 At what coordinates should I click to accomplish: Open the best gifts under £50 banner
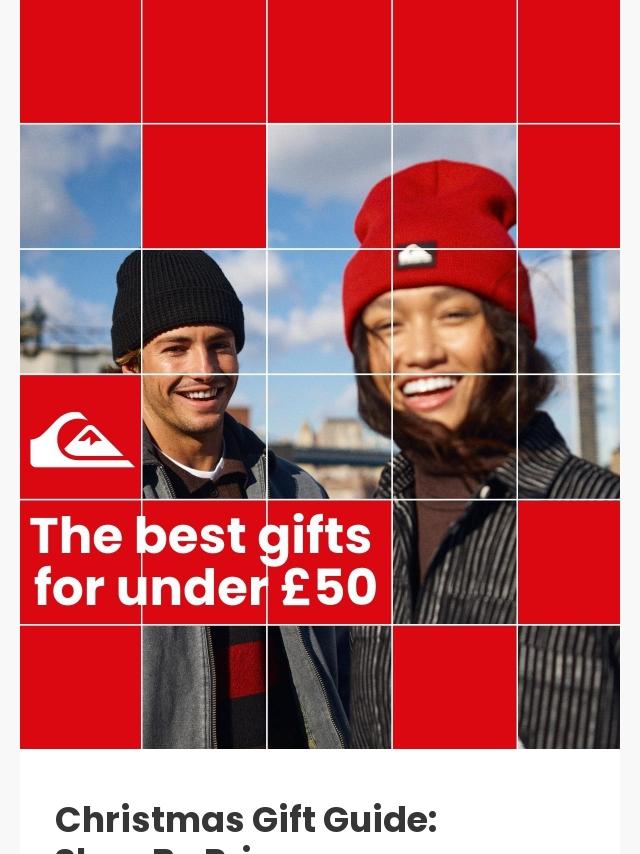[320, 374]
